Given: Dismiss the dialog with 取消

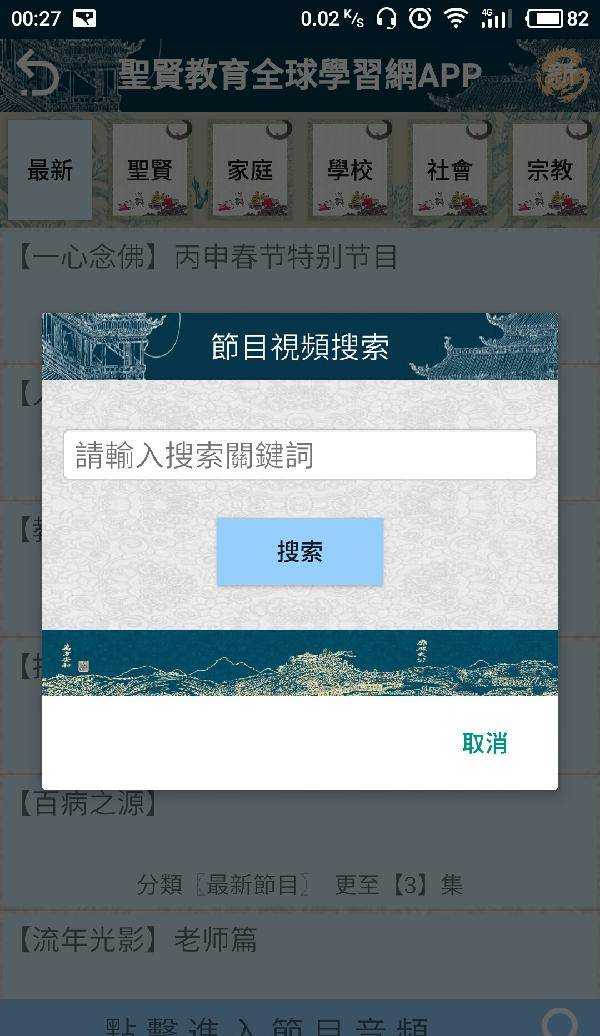Looking at the screenshot, I should 484,743.
